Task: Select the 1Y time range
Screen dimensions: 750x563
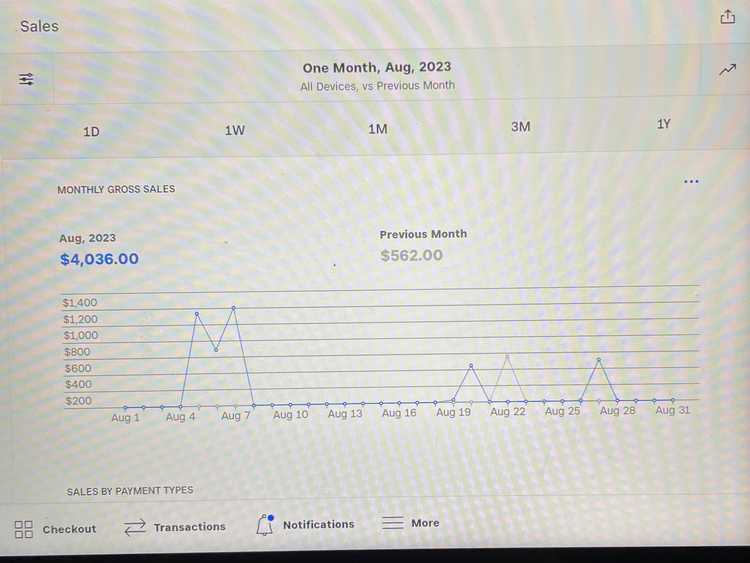Action: pos(664,124)
